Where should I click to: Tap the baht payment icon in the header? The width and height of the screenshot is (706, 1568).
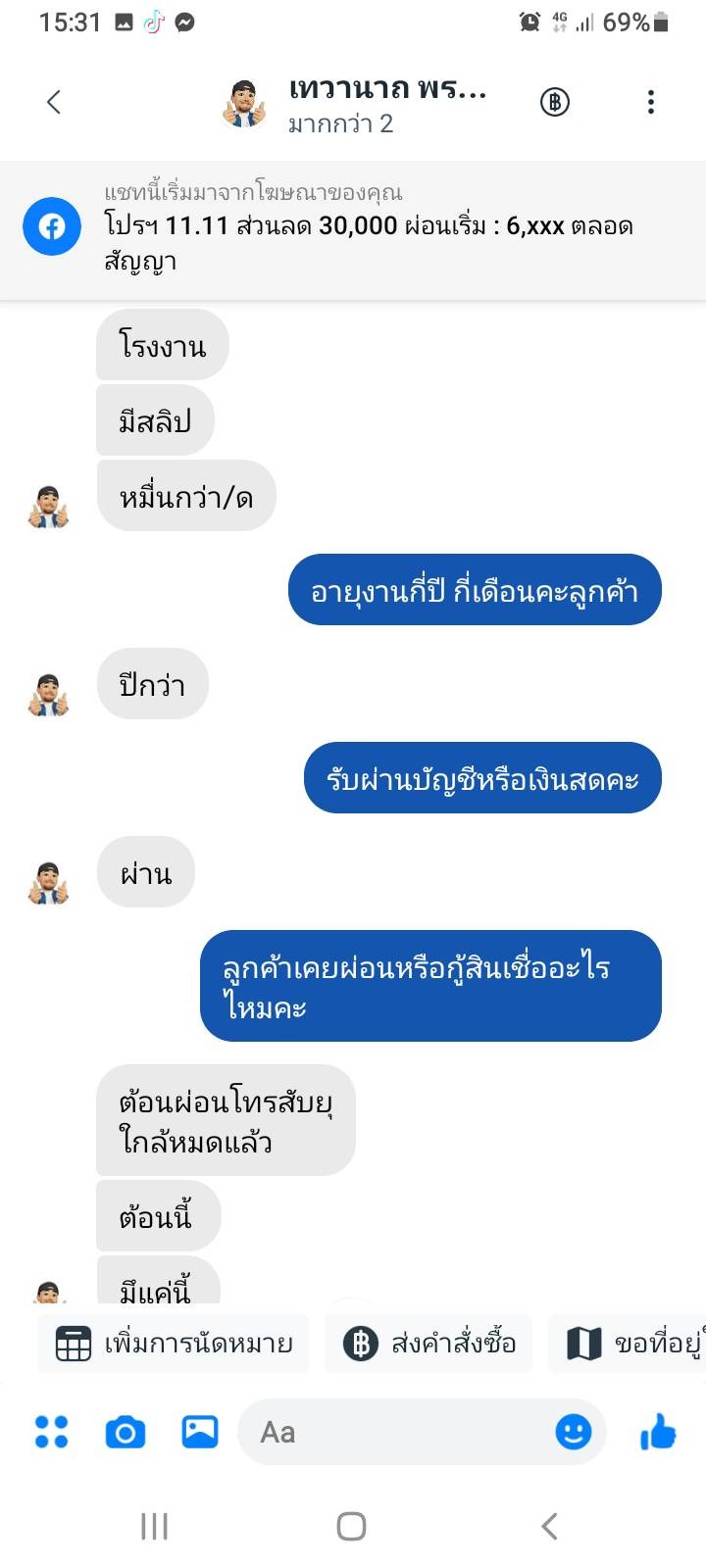point(555,102)
